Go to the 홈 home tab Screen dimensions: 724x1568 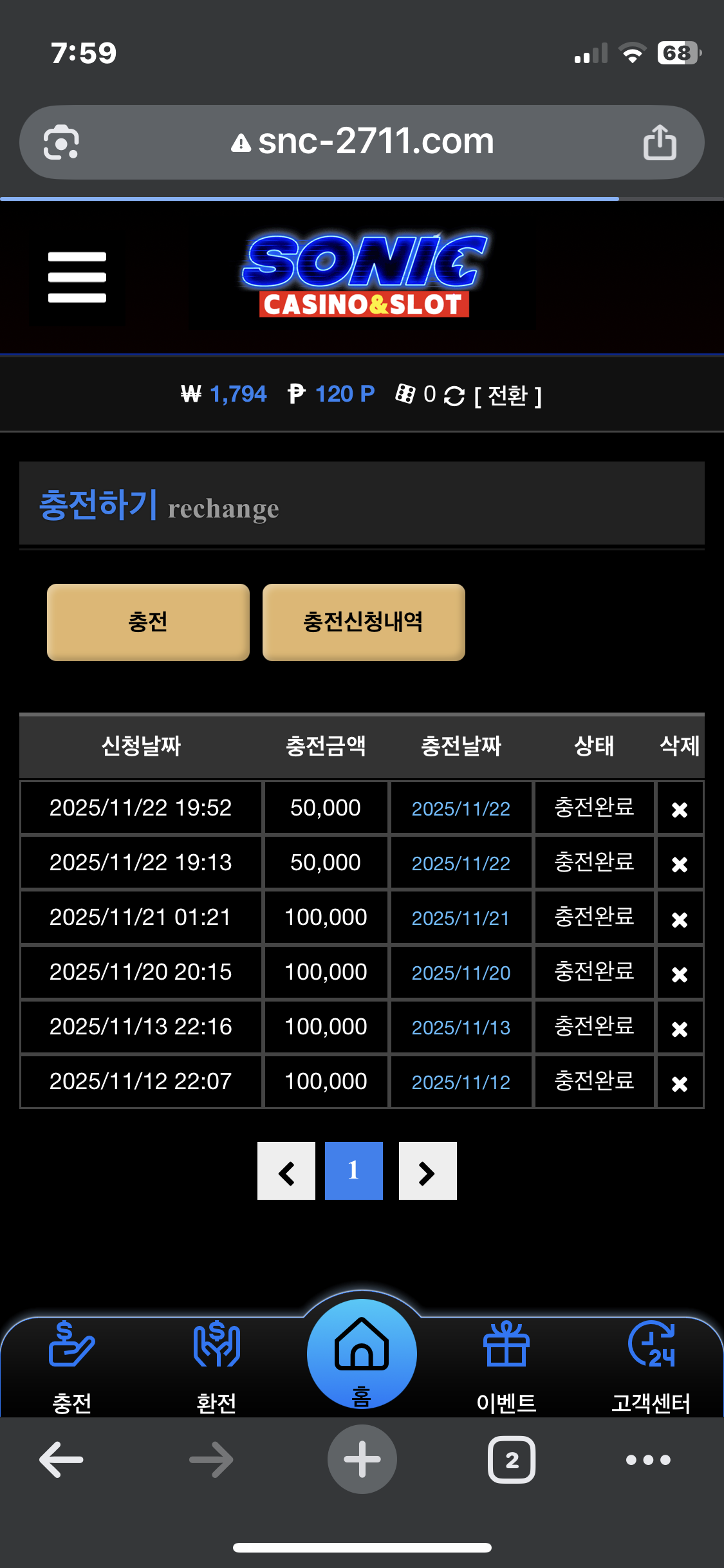(x=362, y=1355)
